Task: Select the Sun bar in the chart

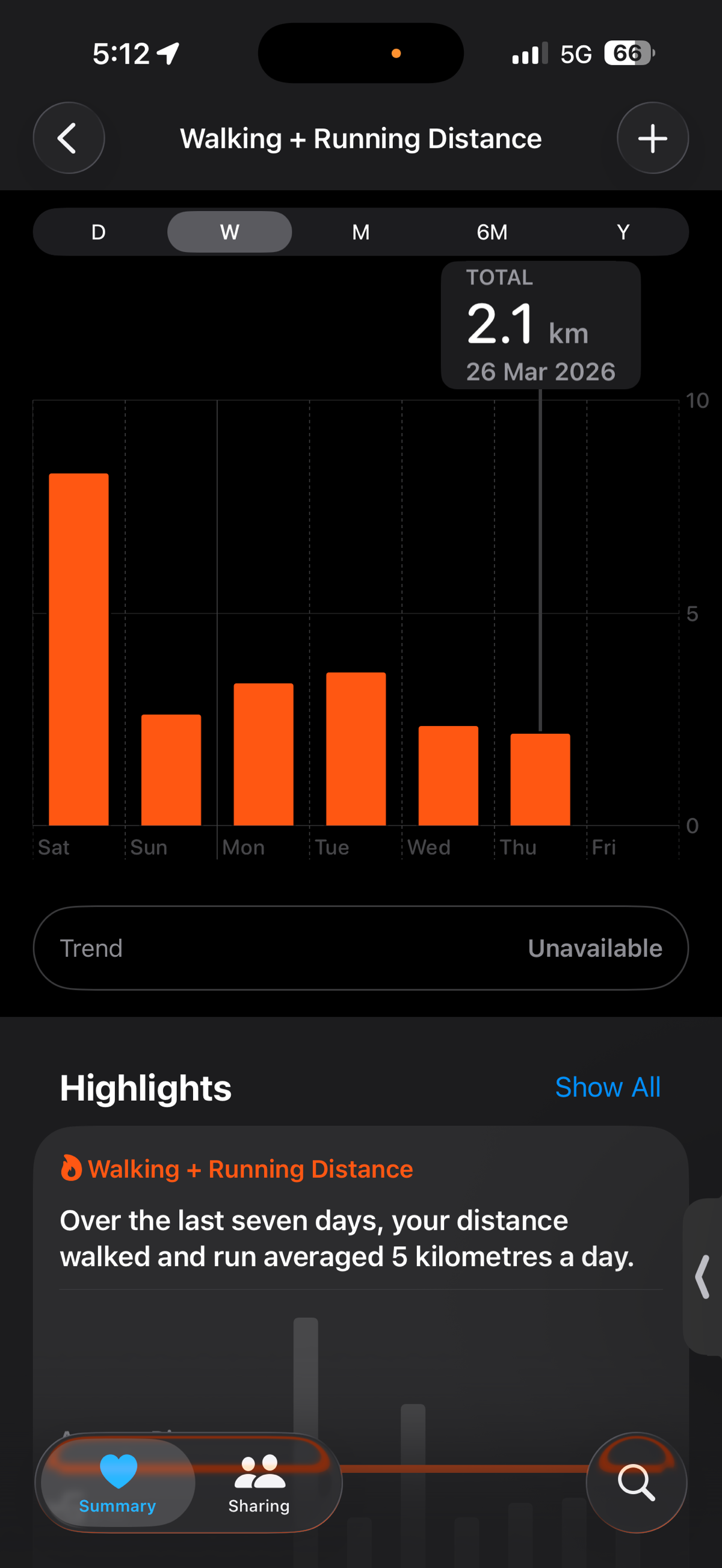Action: [171, 769]
